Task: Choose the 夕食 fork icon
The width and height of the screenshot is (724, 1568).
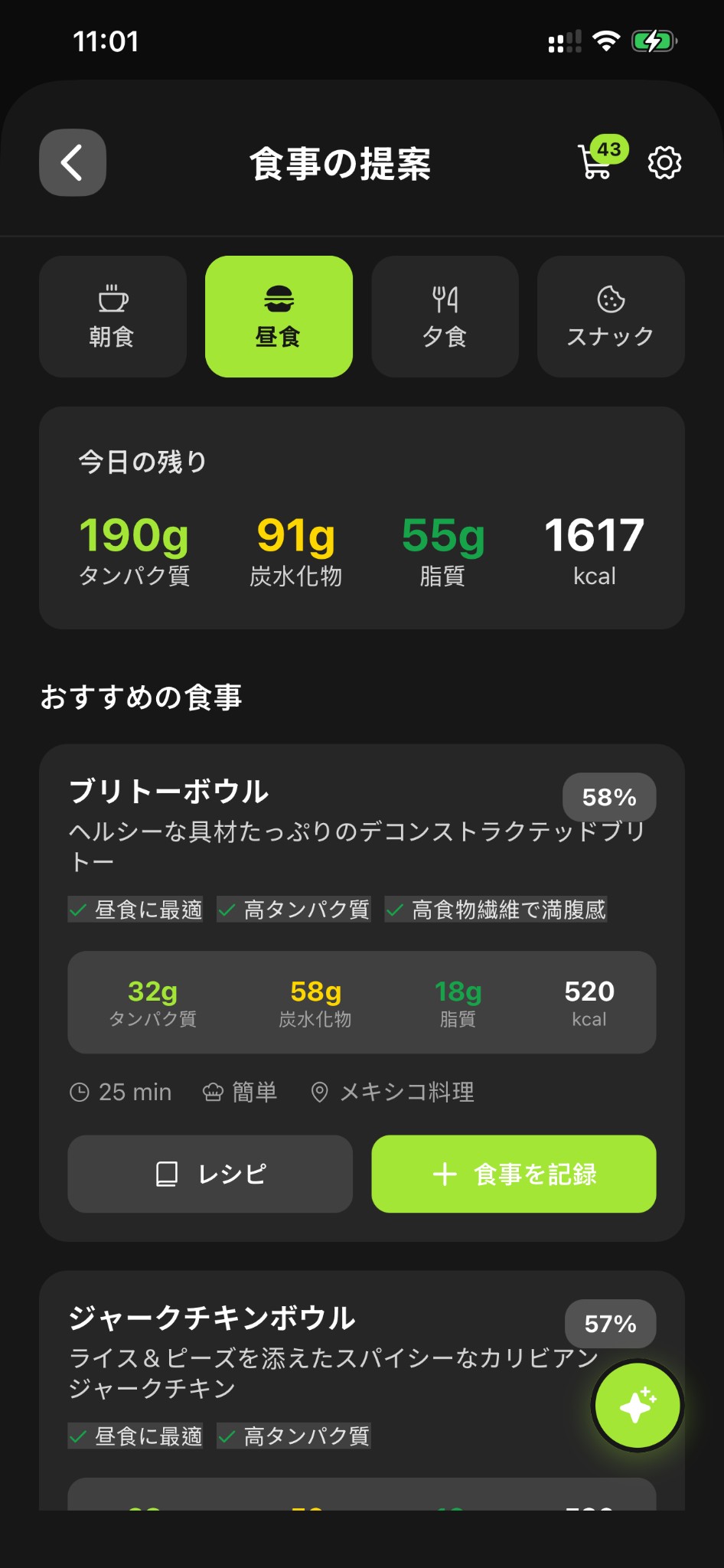Action: click(445, 299)
